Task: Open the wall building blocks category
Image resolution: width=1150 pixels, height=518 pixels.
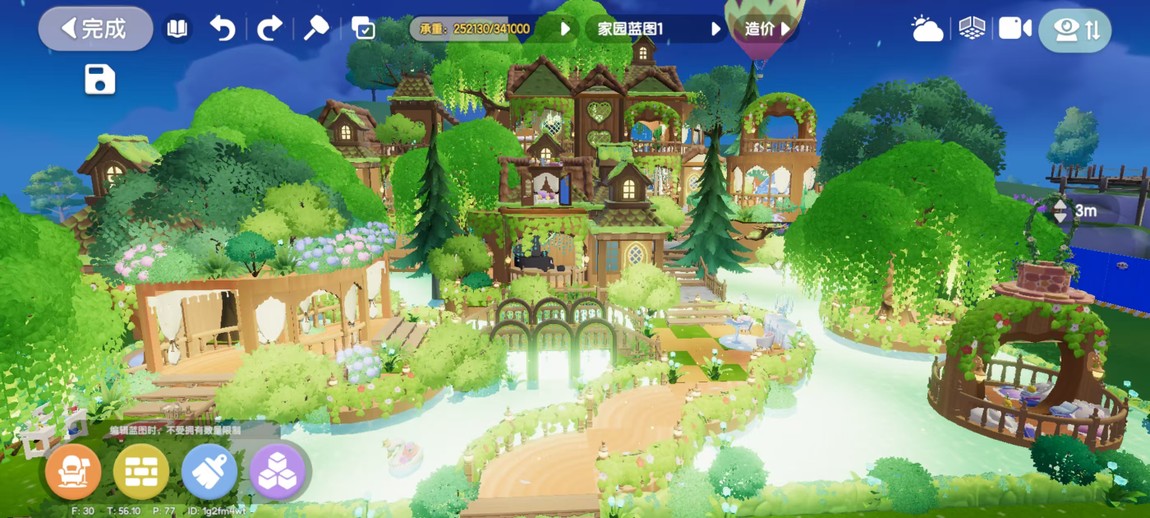Action: [141, 471]
